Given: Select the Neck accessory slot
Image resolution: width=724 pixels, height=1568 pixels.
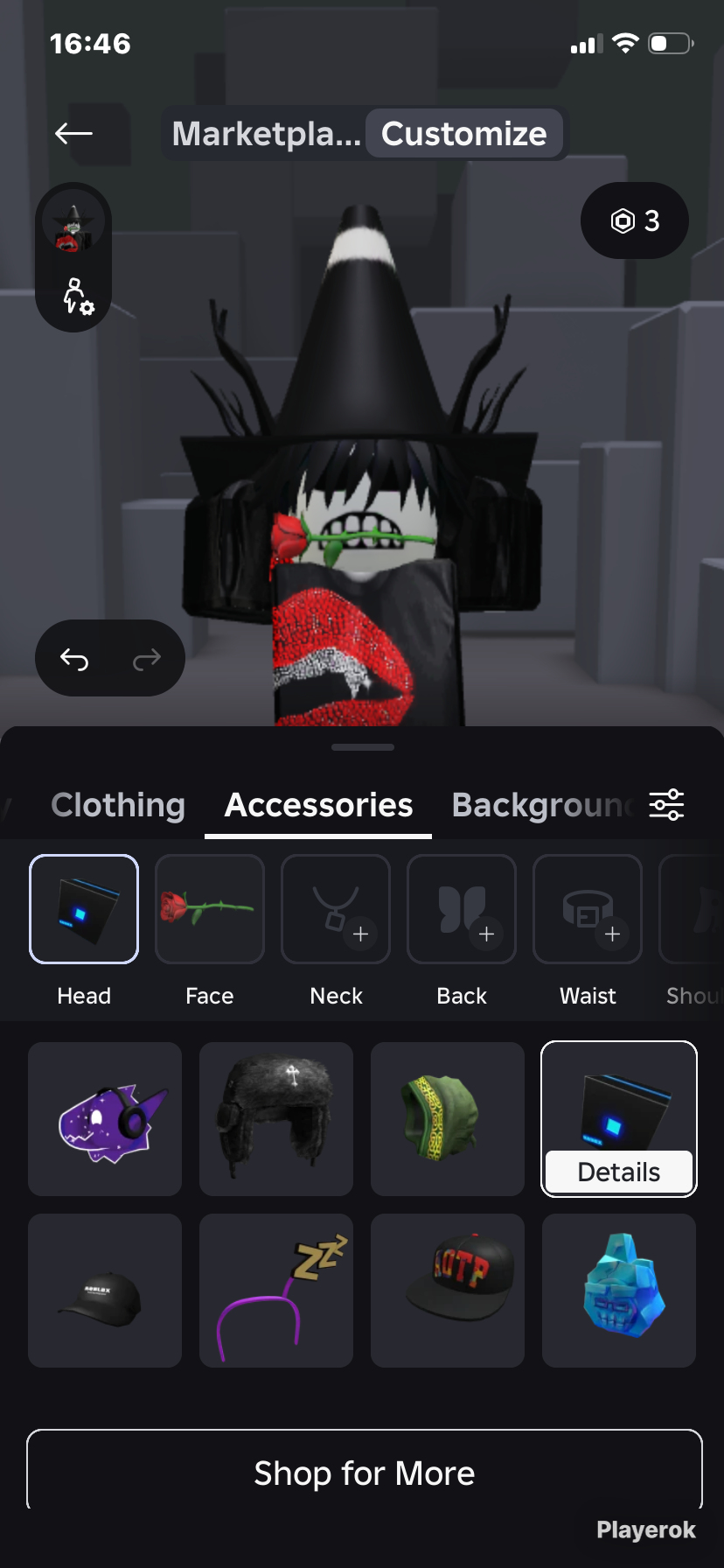Looking at the screenshot, I should (336, 909).
